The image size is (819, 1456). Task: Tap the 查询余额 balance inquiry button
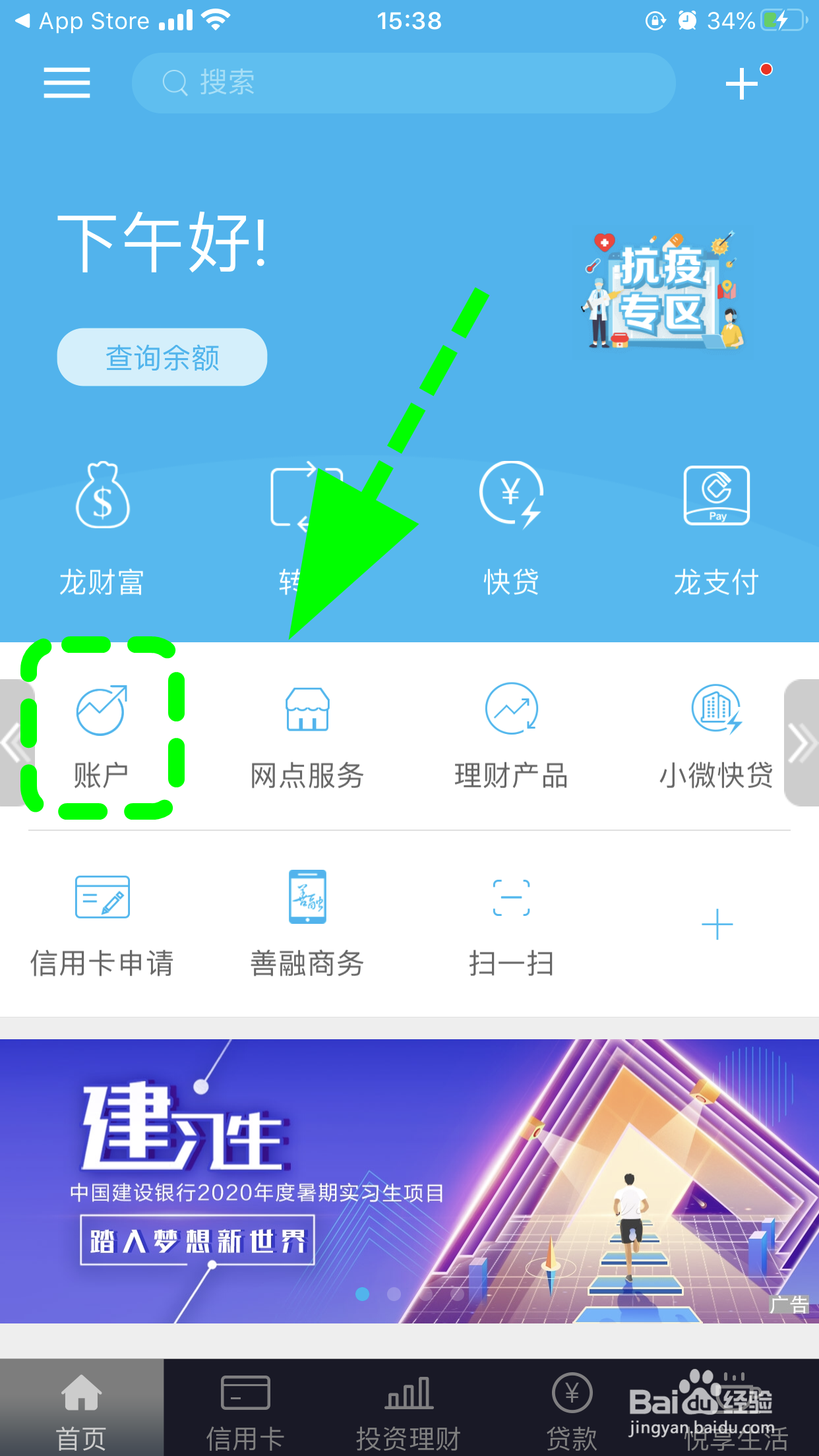point(162,356)
